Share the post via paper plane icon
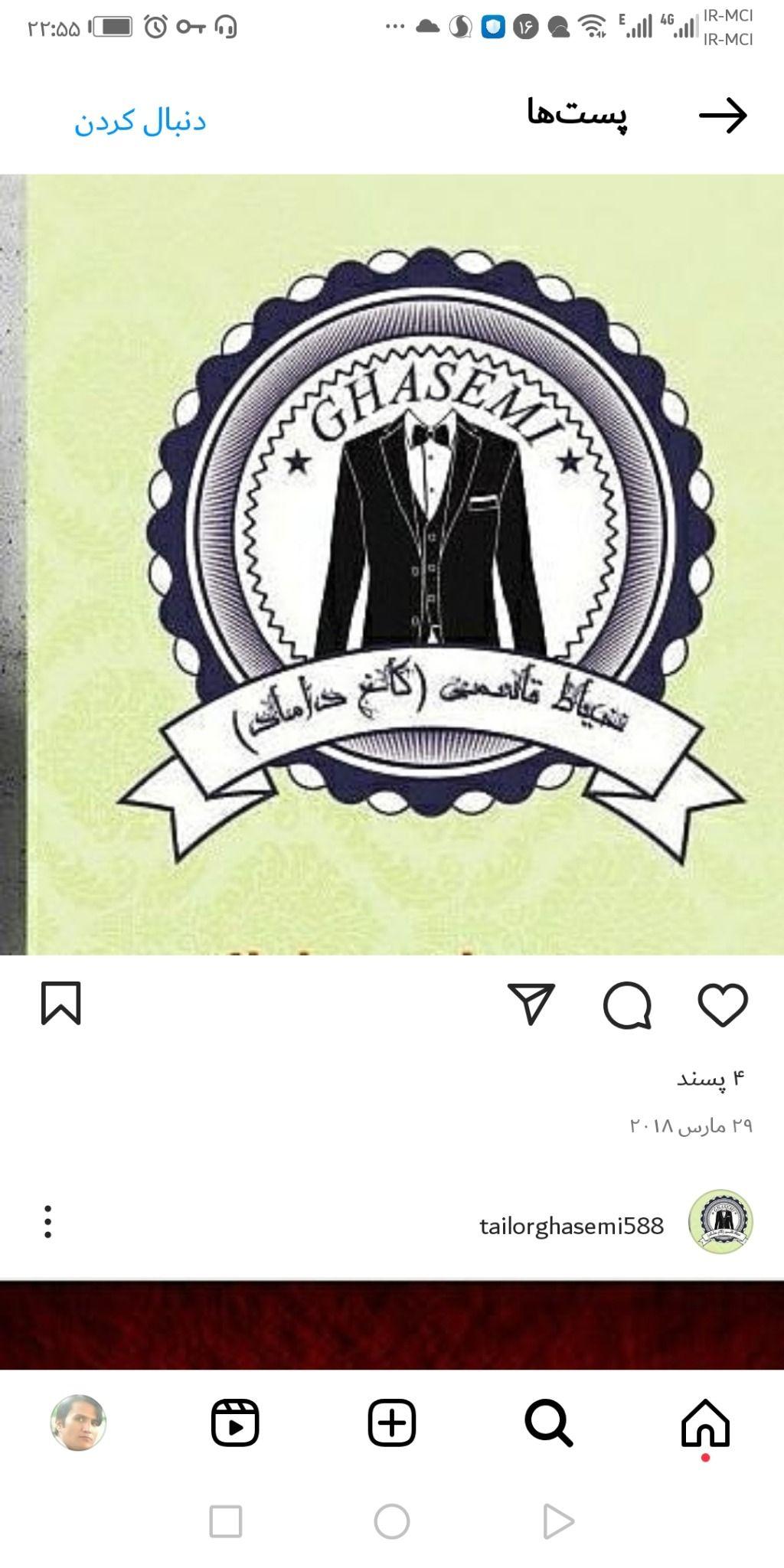Image resolution: width=784 pixels, height=1568 pixels. pyautogui.click(x=531, y=1004)
